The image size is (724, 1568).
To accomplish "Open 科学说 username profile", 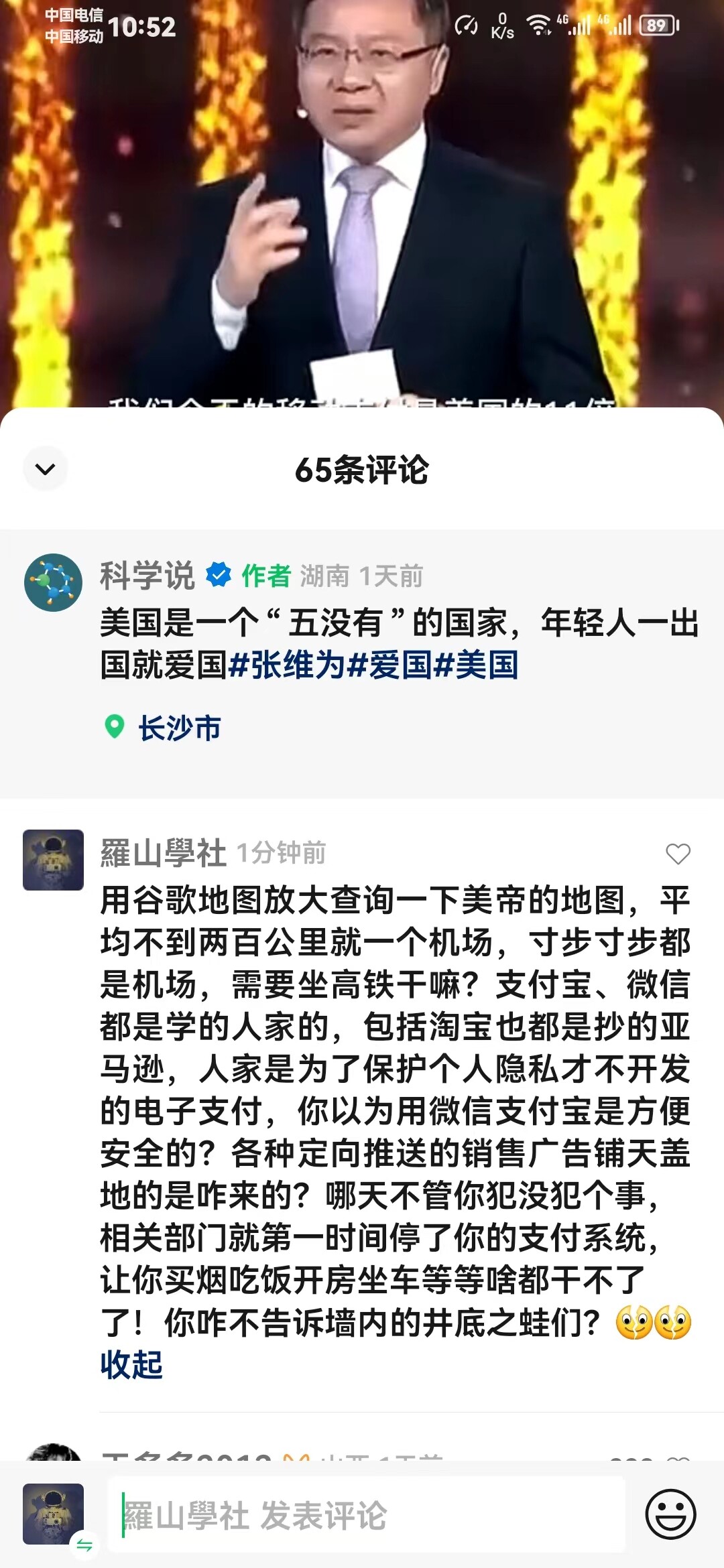I will point(147,576).
